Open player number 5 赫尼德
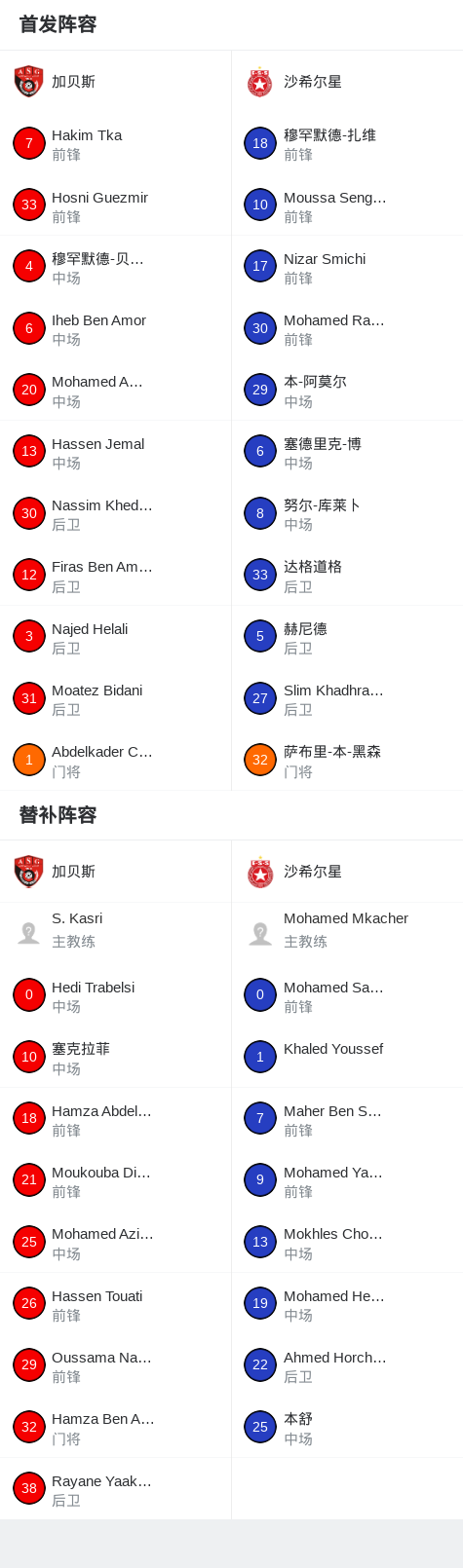This screenshot has height=1568, width=463. tap(347, 637)
